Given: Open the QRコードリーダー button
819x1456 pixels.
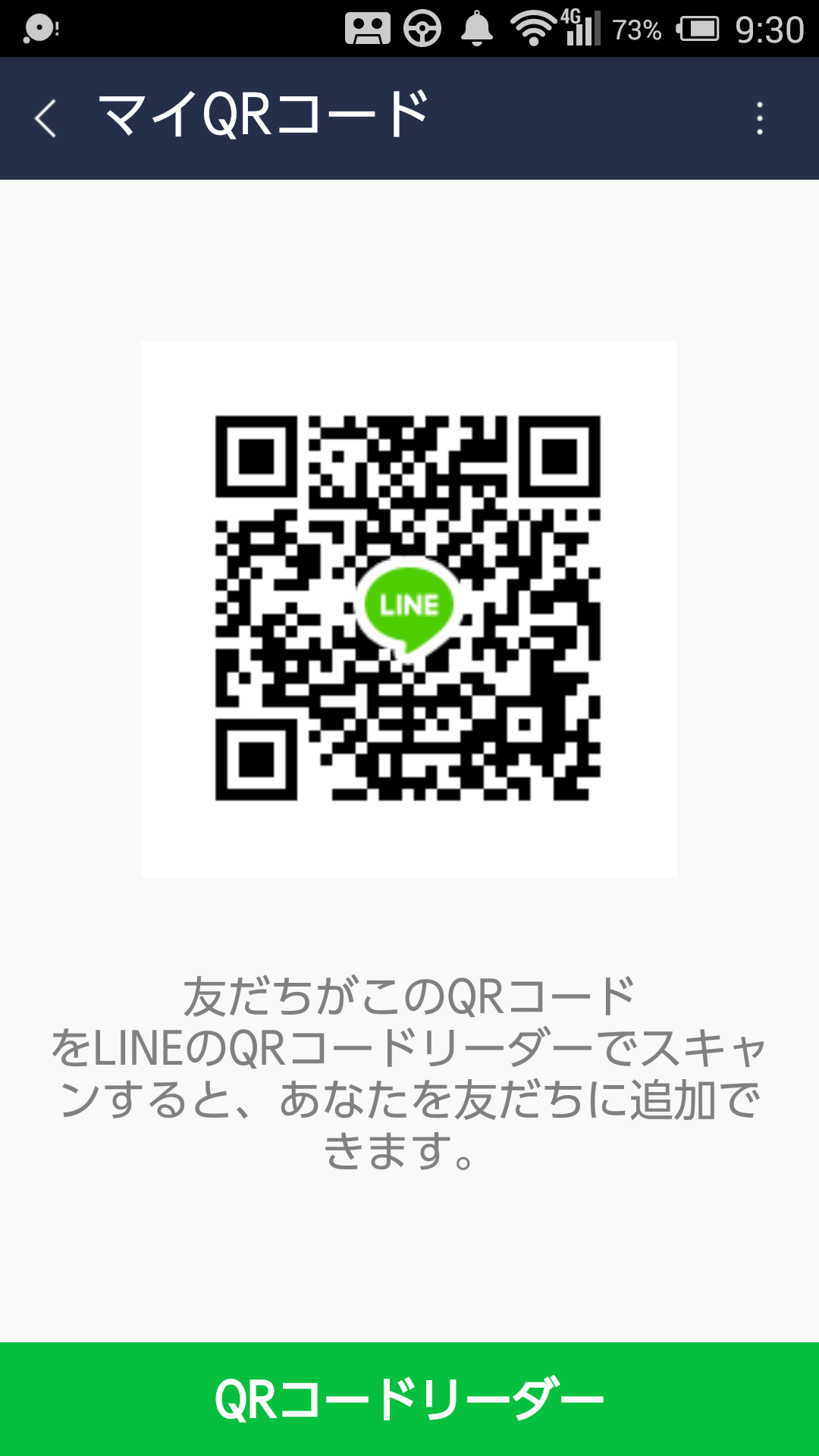Looking at the screenshot, I should [409, 1399].
